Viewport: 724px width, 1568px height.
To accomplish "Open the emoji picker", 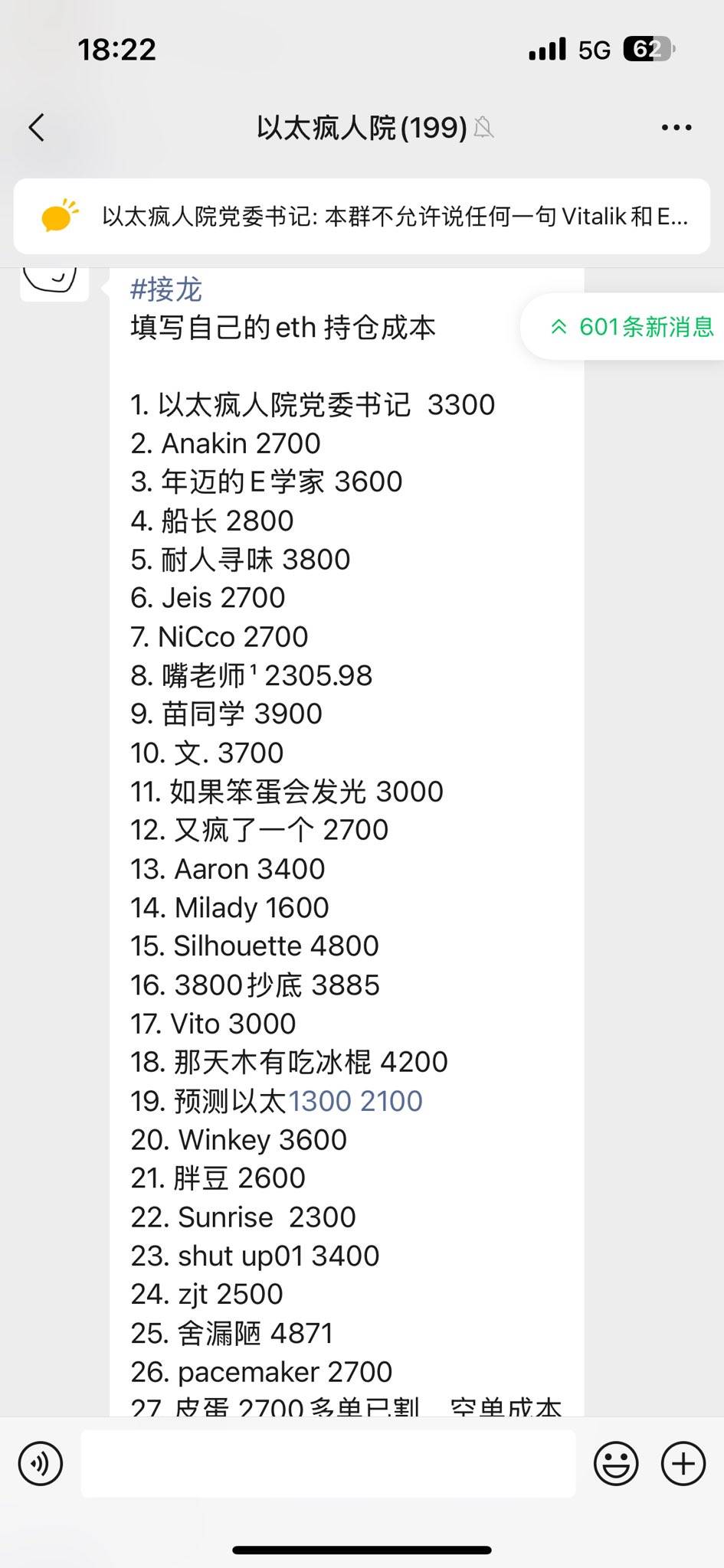I will pyautogui.click(x=616, y=1463).
